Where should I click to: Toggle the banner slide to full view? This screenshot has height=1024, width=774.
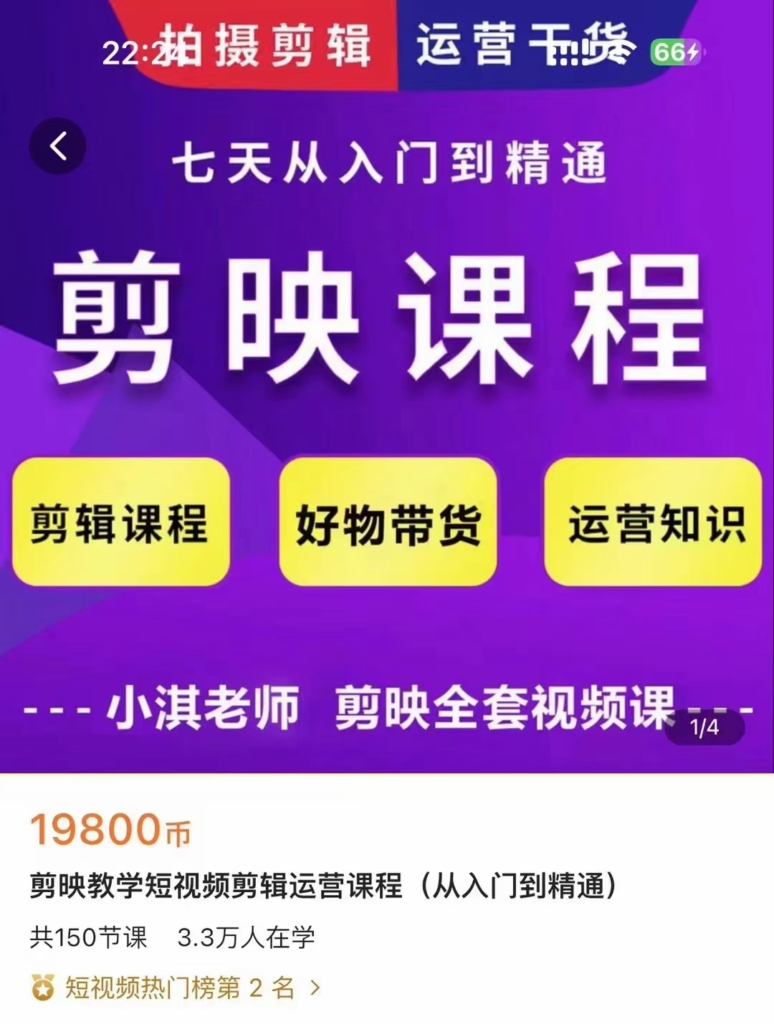click(387, 400)
